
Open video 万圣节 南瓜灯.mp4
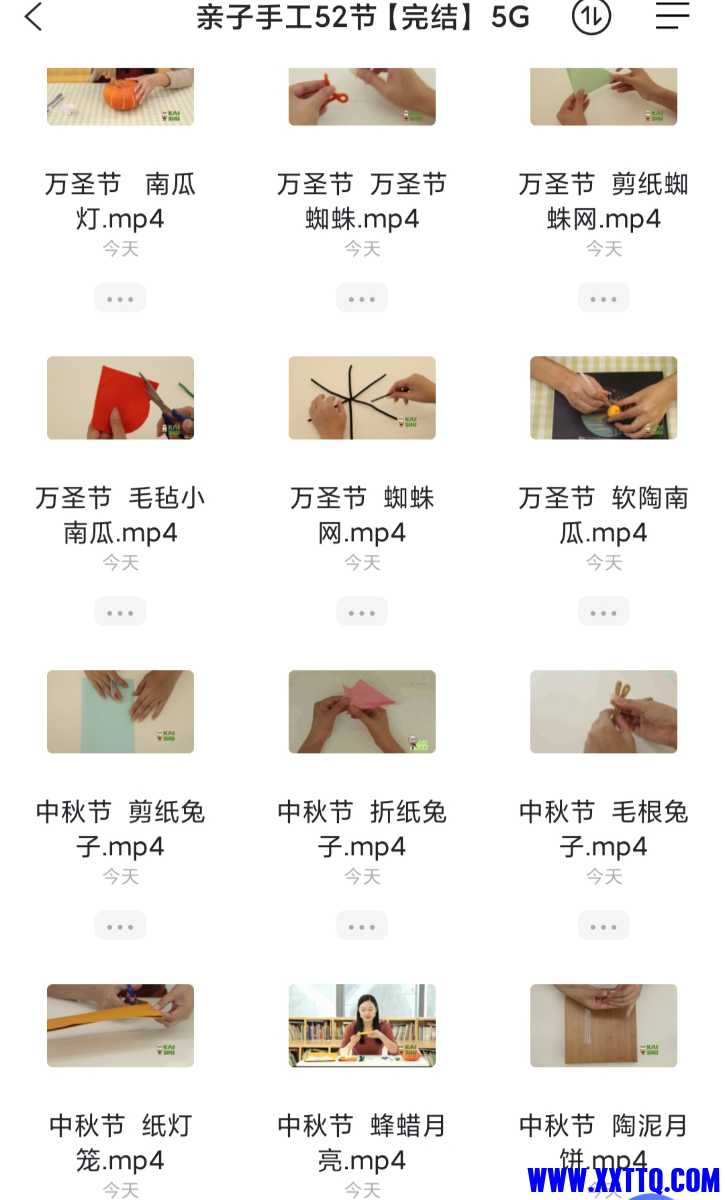(120, 97)
